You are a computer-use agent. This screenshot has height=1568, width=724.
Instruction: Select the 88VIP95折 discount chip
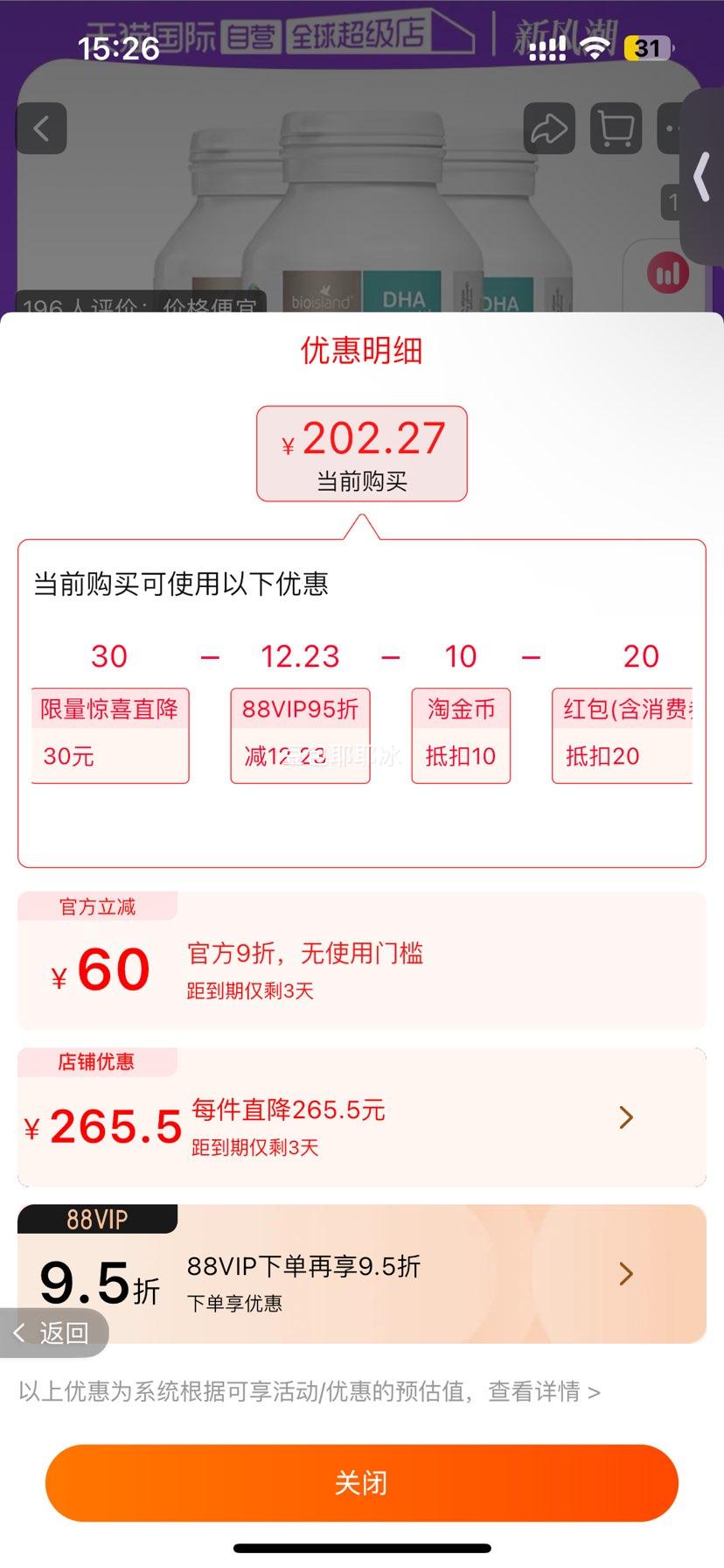(299, 734)
